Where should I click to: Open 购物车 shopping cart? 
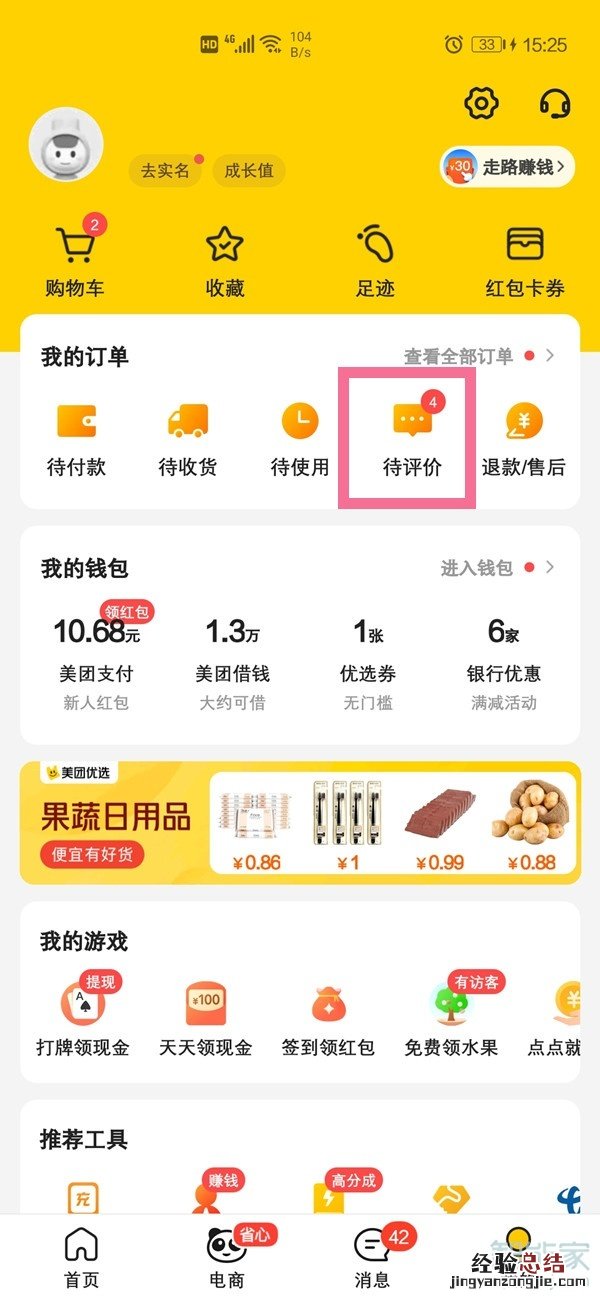[75, 262]
